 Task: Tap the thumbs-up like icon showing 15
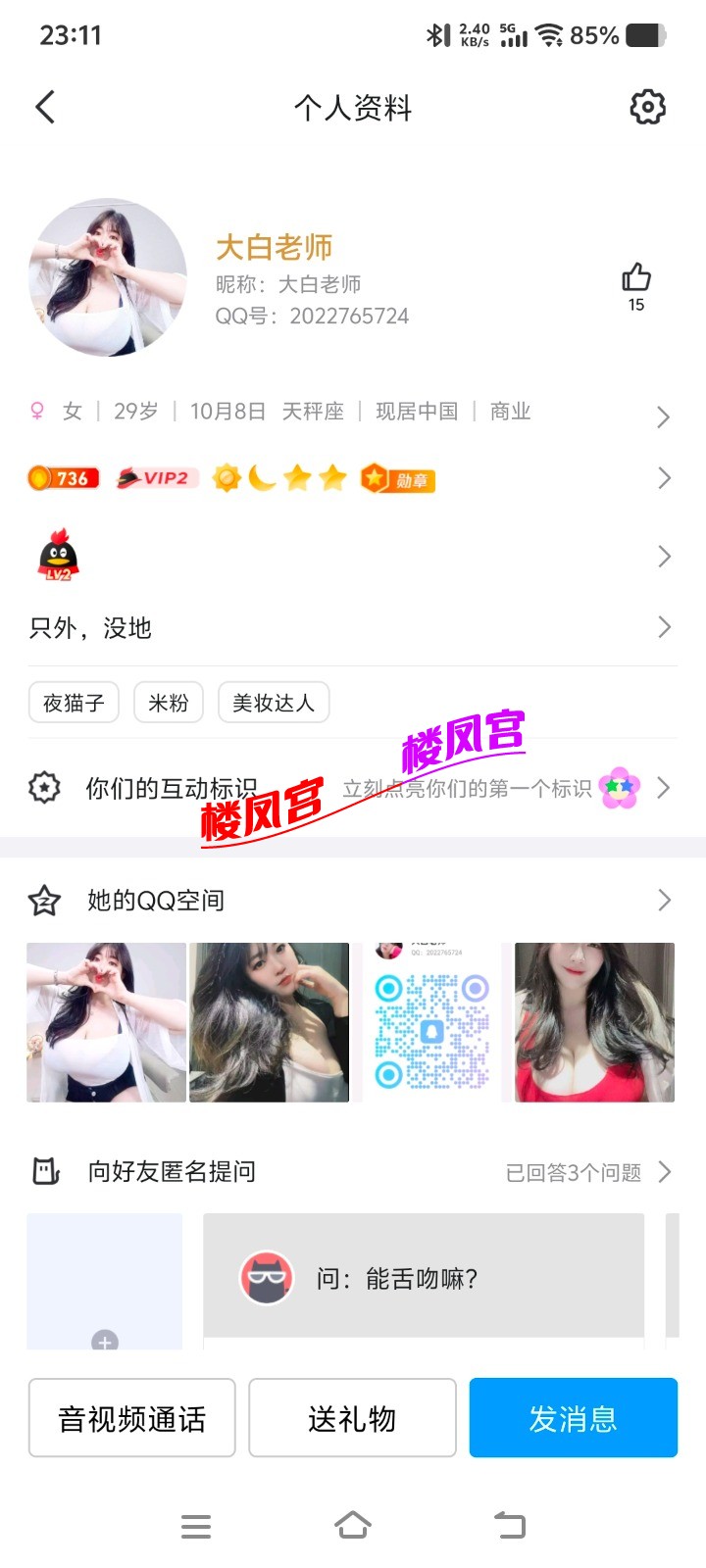tap(635, 279)
